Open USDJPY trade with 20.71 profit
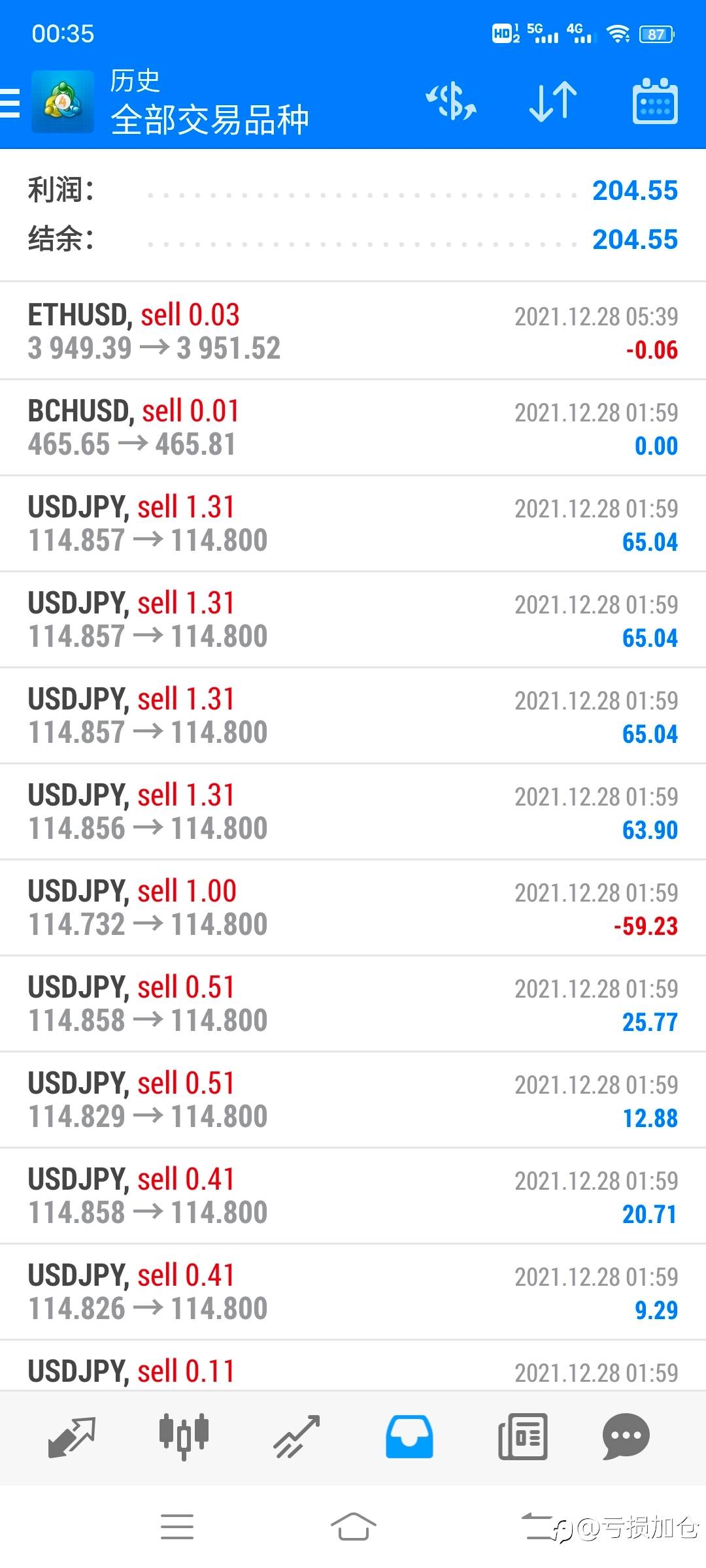This screenshot has height=1568, width=706. click(353, 1196)
